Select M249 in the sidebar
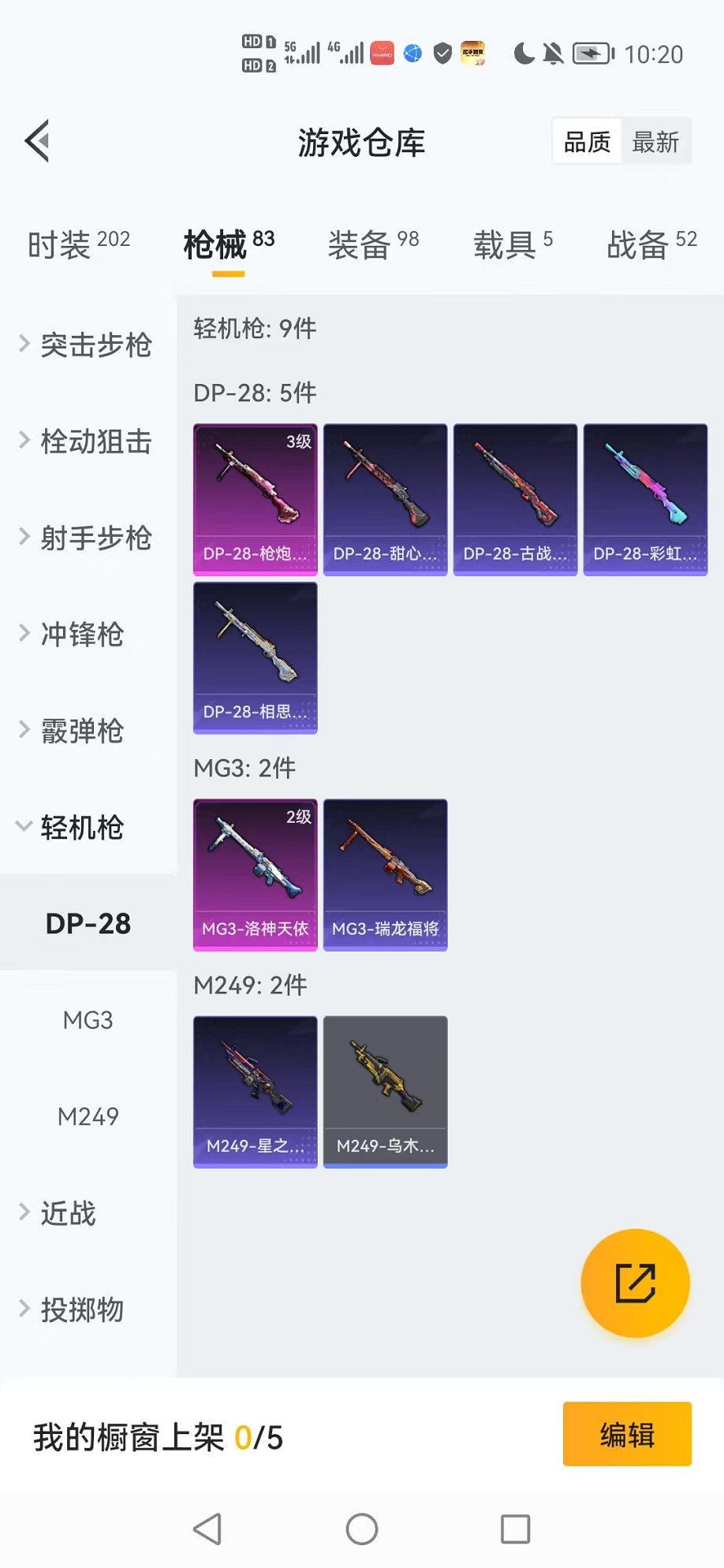 pos(88,1116)
